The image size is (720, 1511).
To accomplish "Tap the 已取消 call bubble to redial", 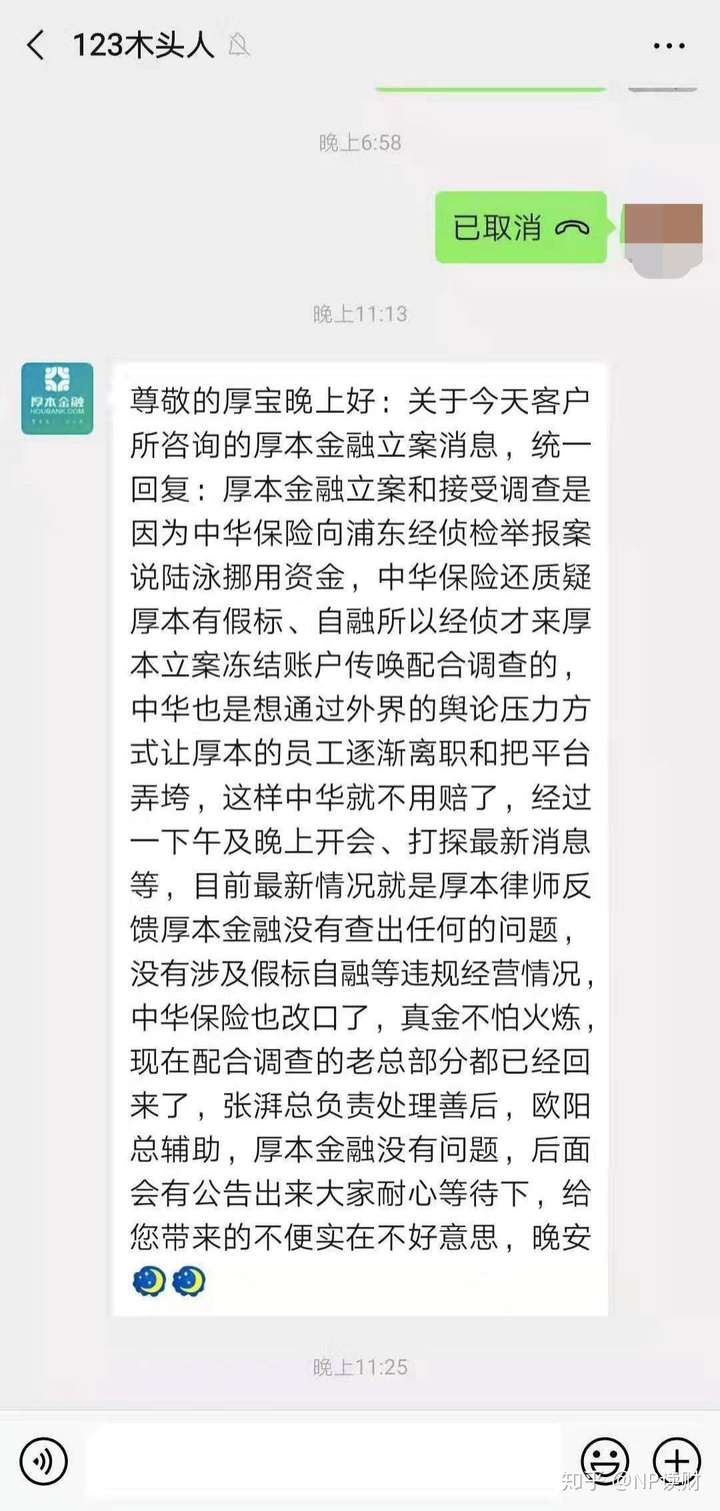I will [x=521, y=227].
